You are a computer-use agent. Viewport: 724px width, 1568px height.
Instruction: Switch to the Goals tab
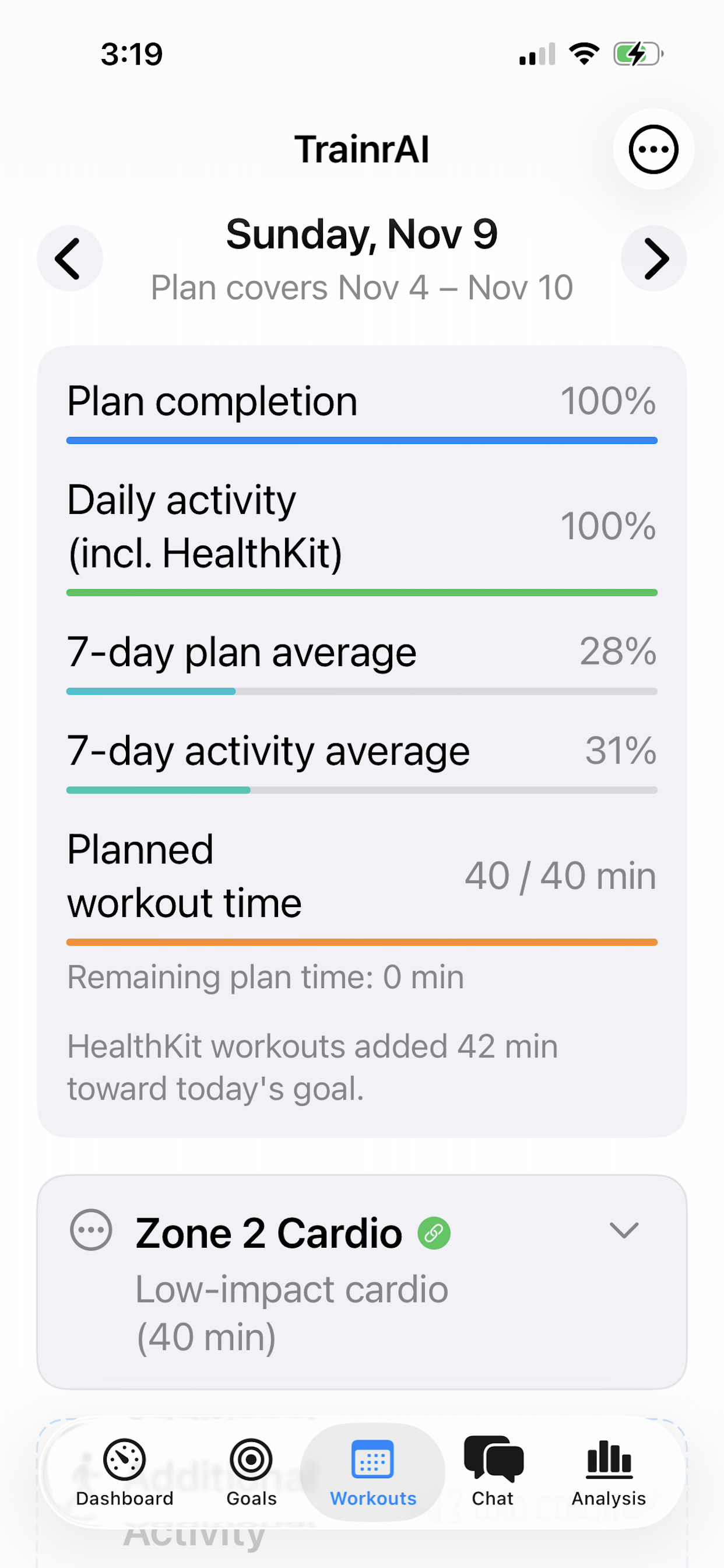tap(251, 1472)
